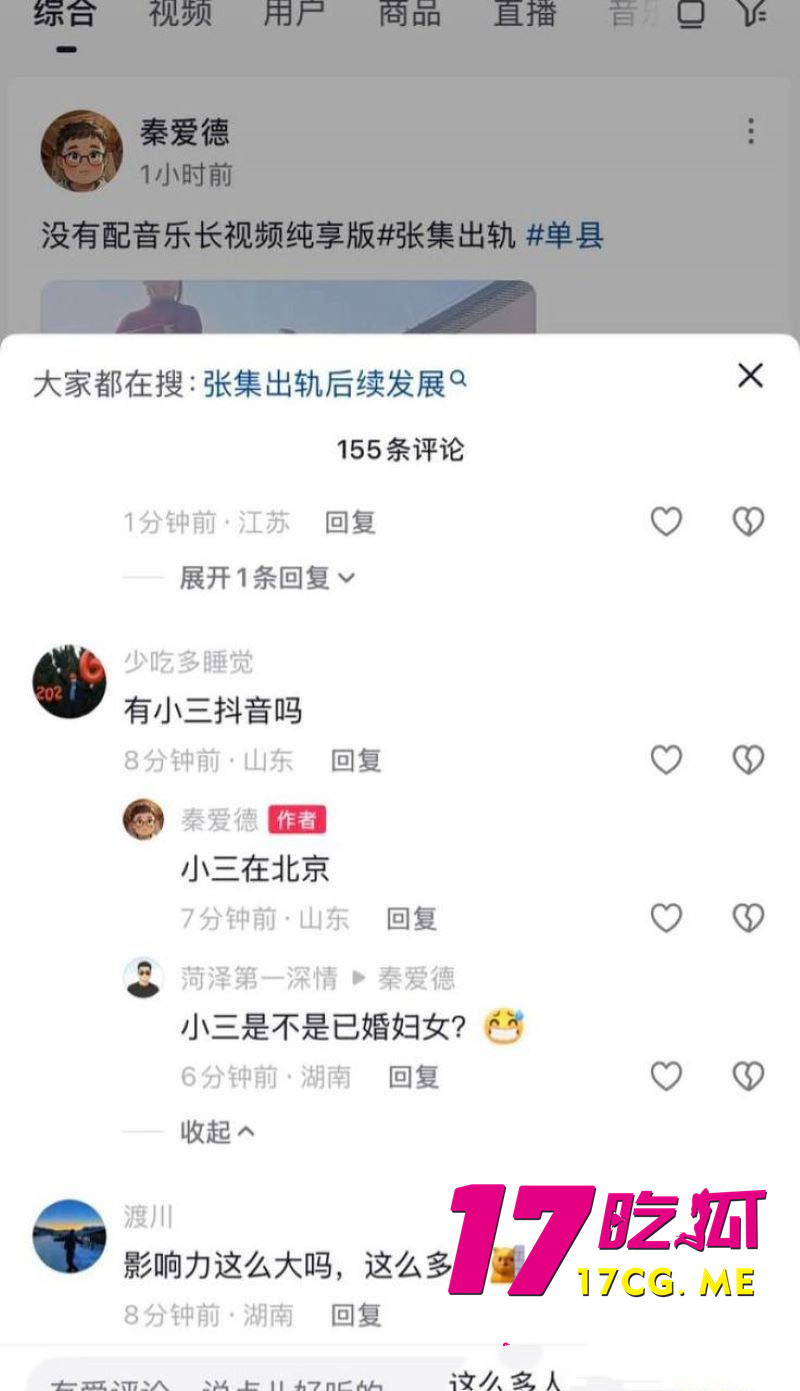The width and height of the screenshot is (800, 1391).
Task: Toggle the heart on 秦爱德's reply 小三在北京
Action: point(666,918)
